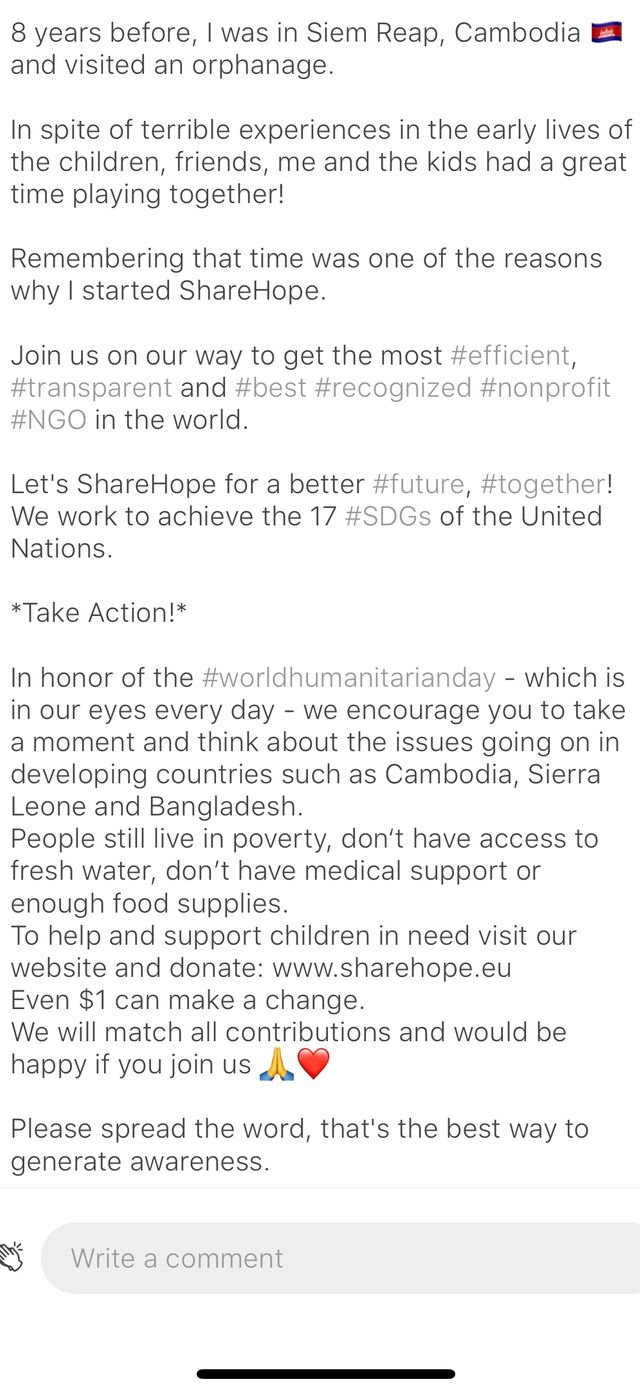Viewport: 640px width, 1385px height.
Task: Open the #future hashtag
Action: click(x=418, y=484)
